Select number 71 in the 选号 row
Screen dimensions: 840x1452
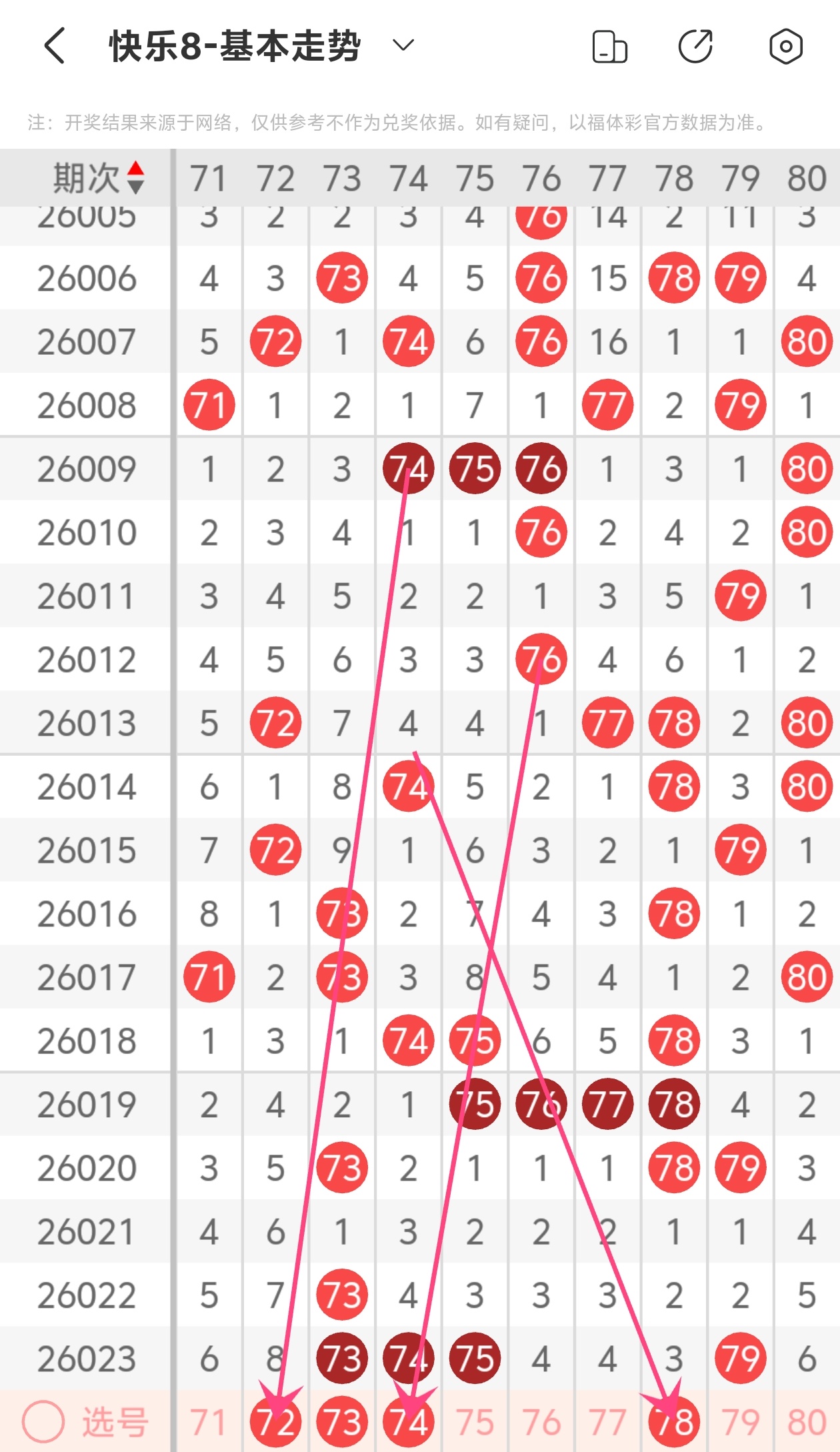[x=209, y=1421]
